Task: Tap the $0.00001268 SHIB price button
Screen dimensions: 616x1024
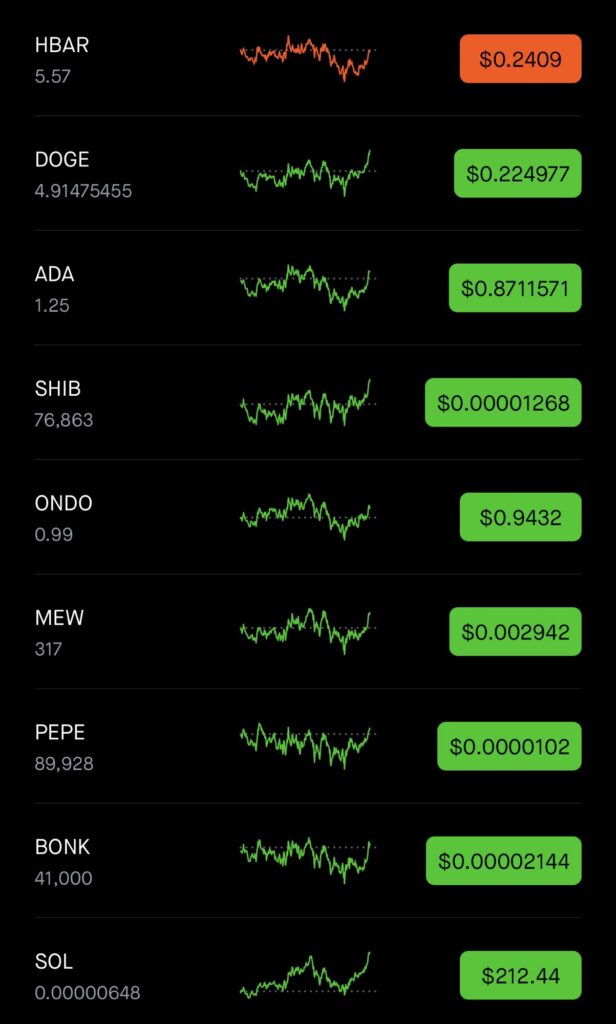Action: click(x=503, y=402)
